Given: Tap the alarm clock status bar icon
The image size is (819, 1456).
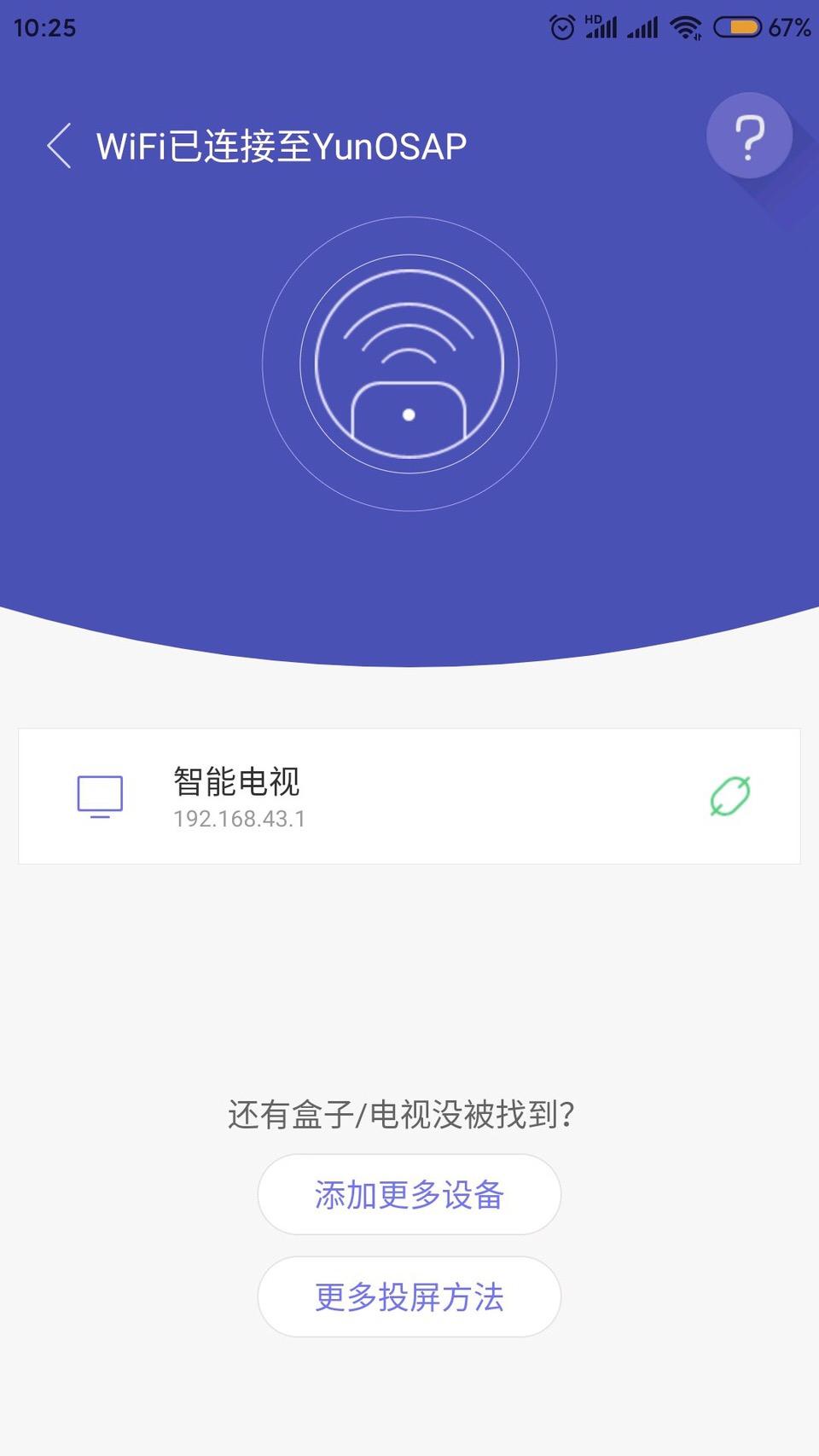Looking at the screenshot, I should point(563,26).
